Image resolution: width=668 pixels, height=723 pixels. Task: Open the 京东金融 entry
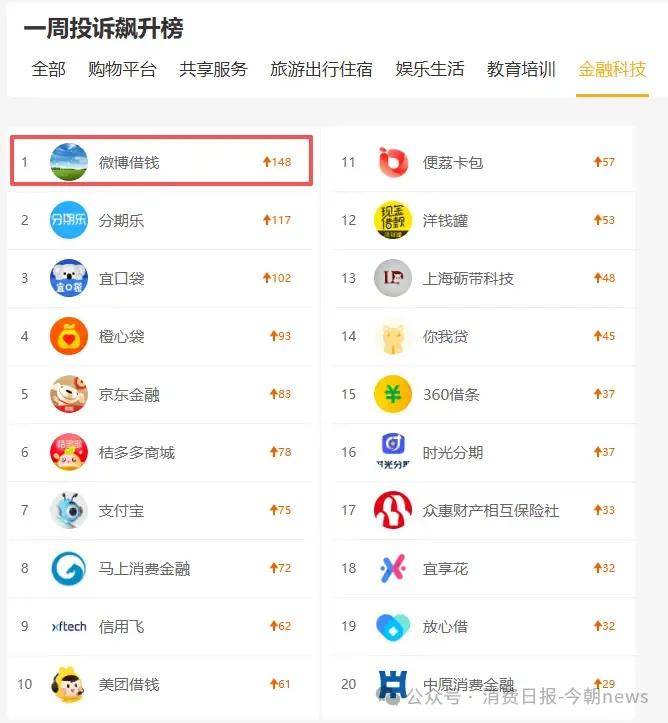pos(129,394)
